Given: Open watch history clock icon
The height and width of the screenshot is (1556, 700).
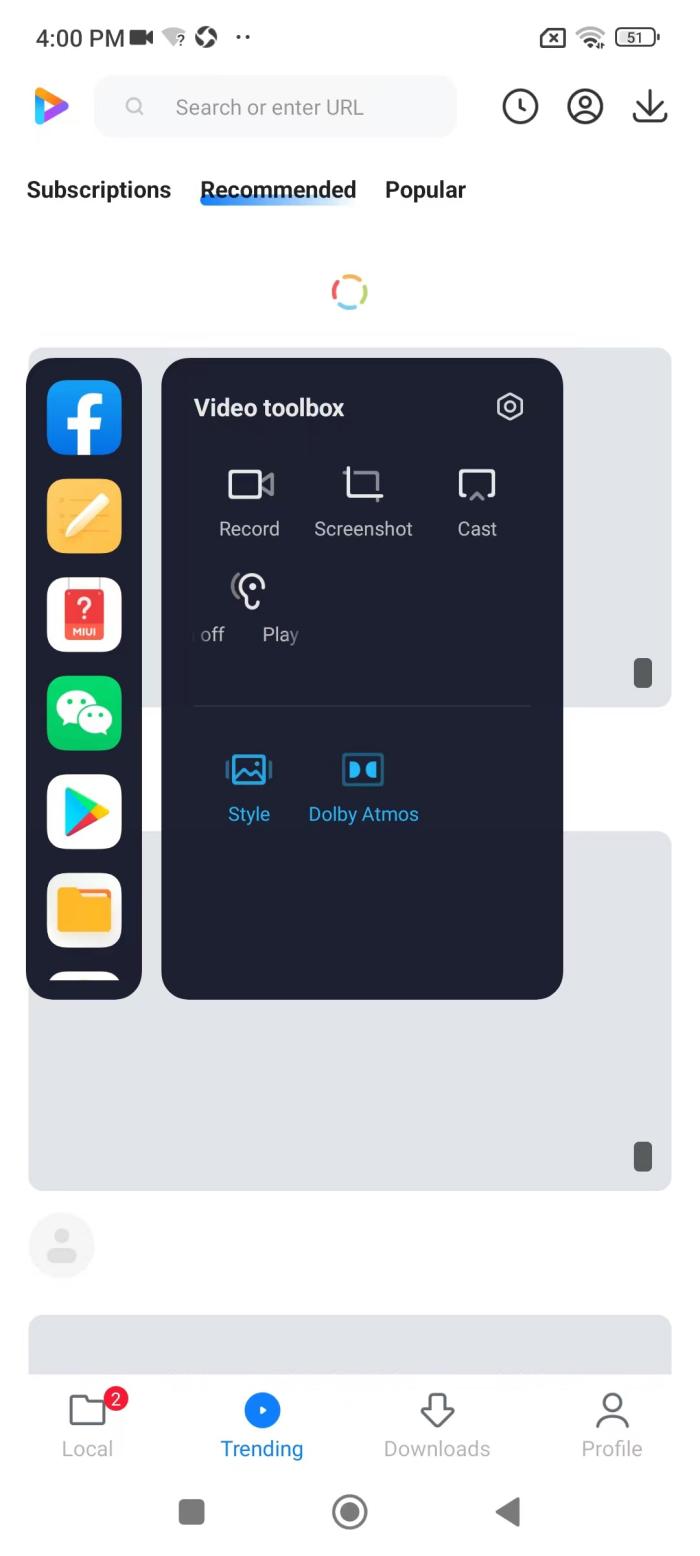Looking at the screenshot, I should point(520,107).
